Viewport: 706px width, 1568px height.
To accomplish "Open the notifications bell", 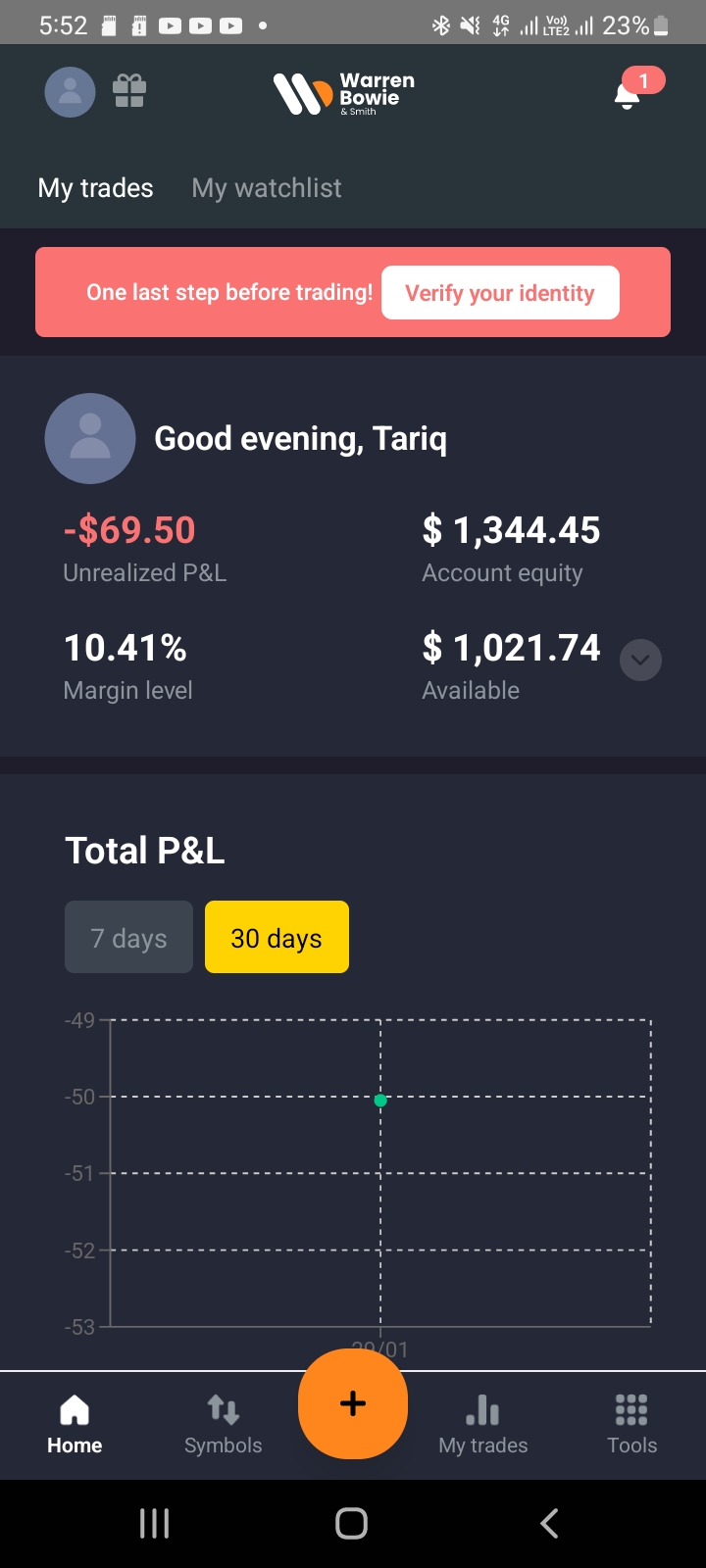I will [628, 94].
